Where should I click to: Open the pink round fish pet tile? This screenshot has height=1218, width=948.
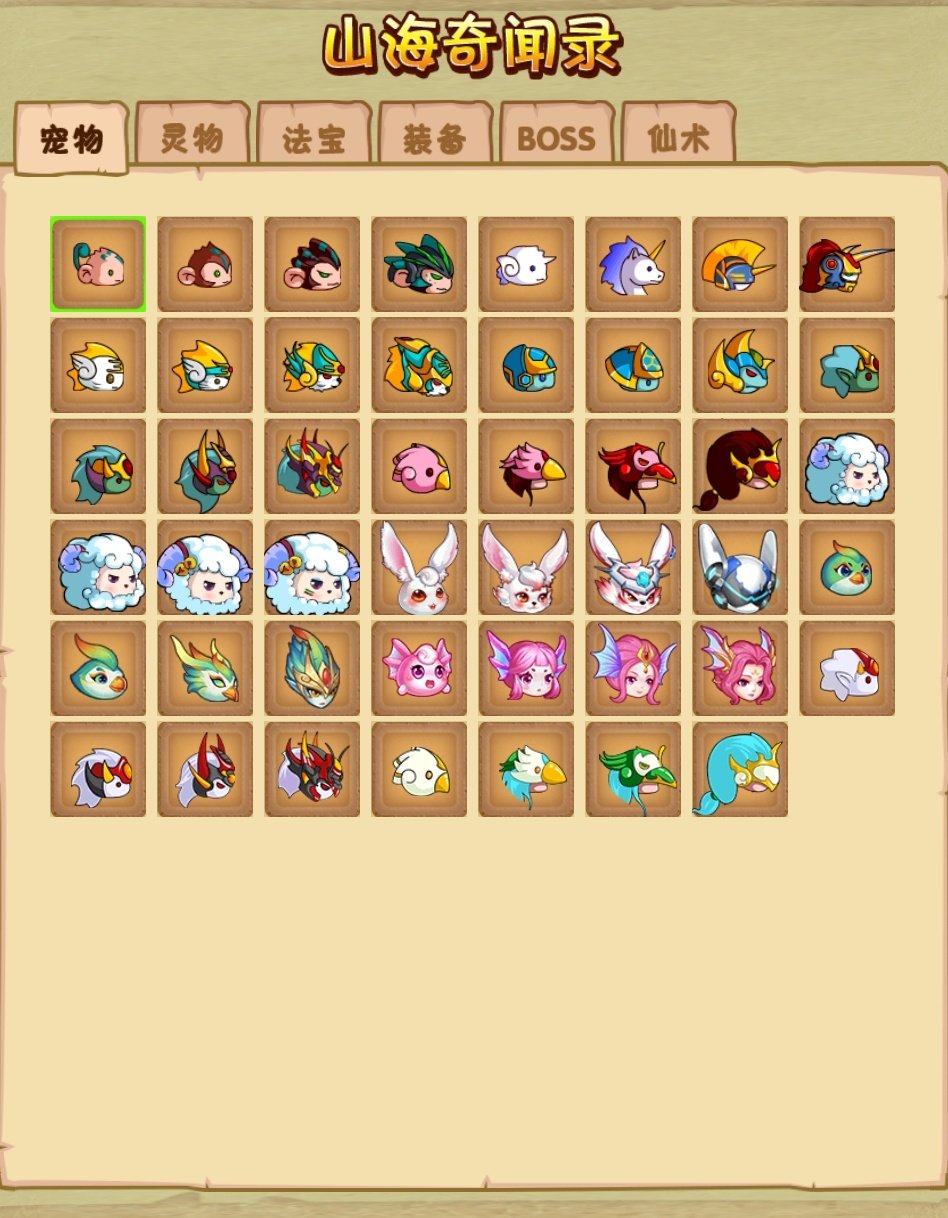point(419,668)
